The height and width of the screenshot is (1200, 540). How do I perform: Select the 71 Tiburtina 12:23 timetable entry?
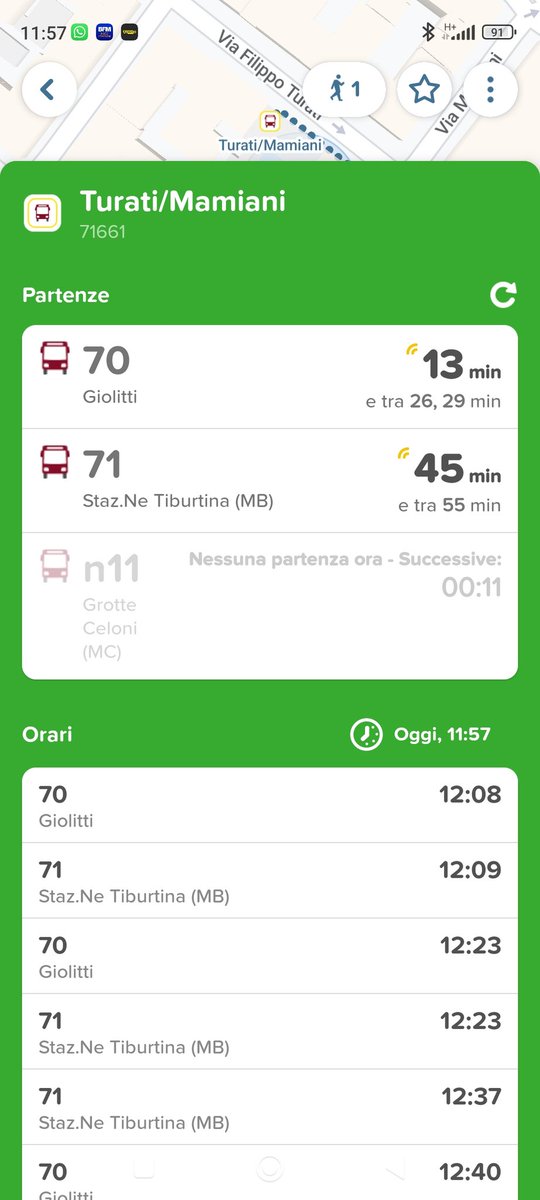tap(270, 1031)
